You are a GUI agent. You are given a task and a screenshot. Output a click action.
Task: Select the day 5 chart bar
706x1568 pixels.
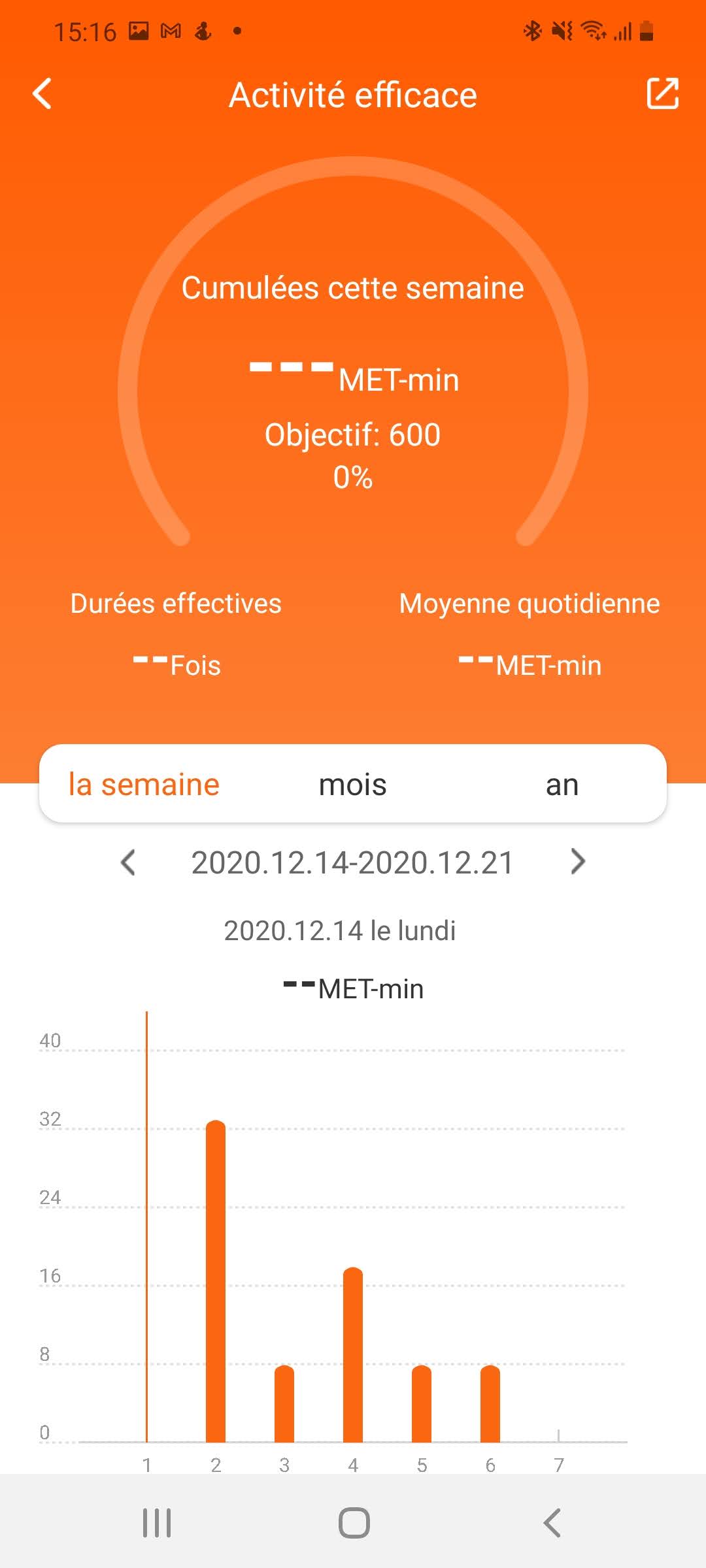click(x=422, y=1403)
